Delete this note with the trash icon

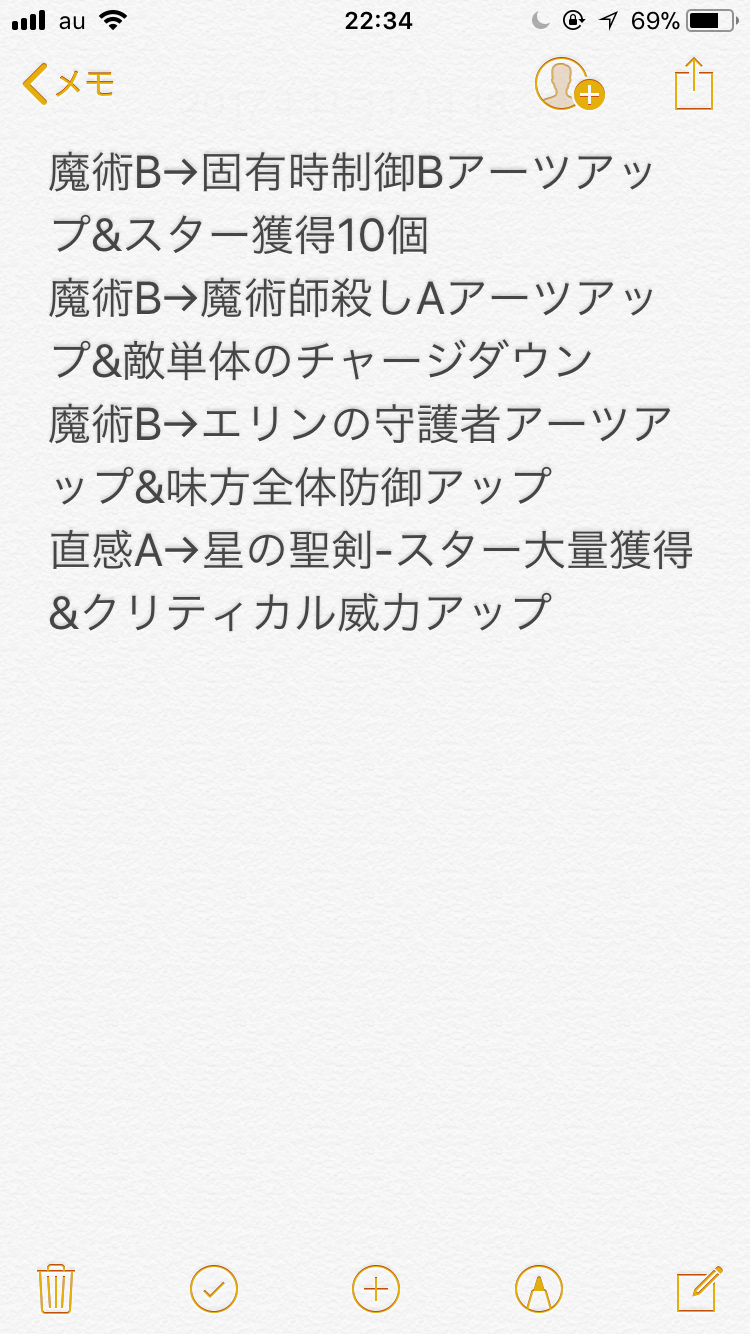55,1288
